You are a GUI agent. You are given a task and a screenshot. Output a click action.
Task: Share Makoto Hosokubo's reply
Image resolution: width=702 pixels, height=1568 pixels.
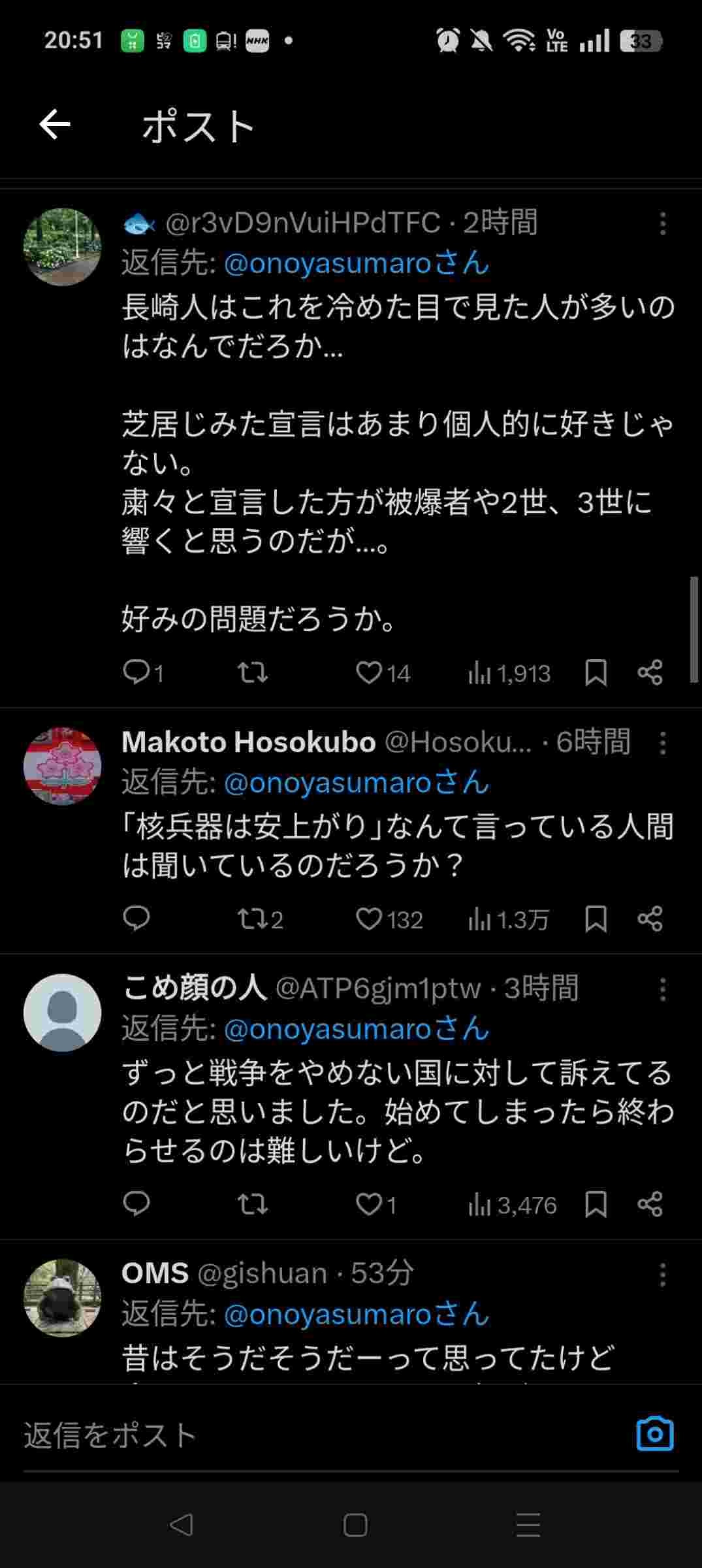click(650, 919)
